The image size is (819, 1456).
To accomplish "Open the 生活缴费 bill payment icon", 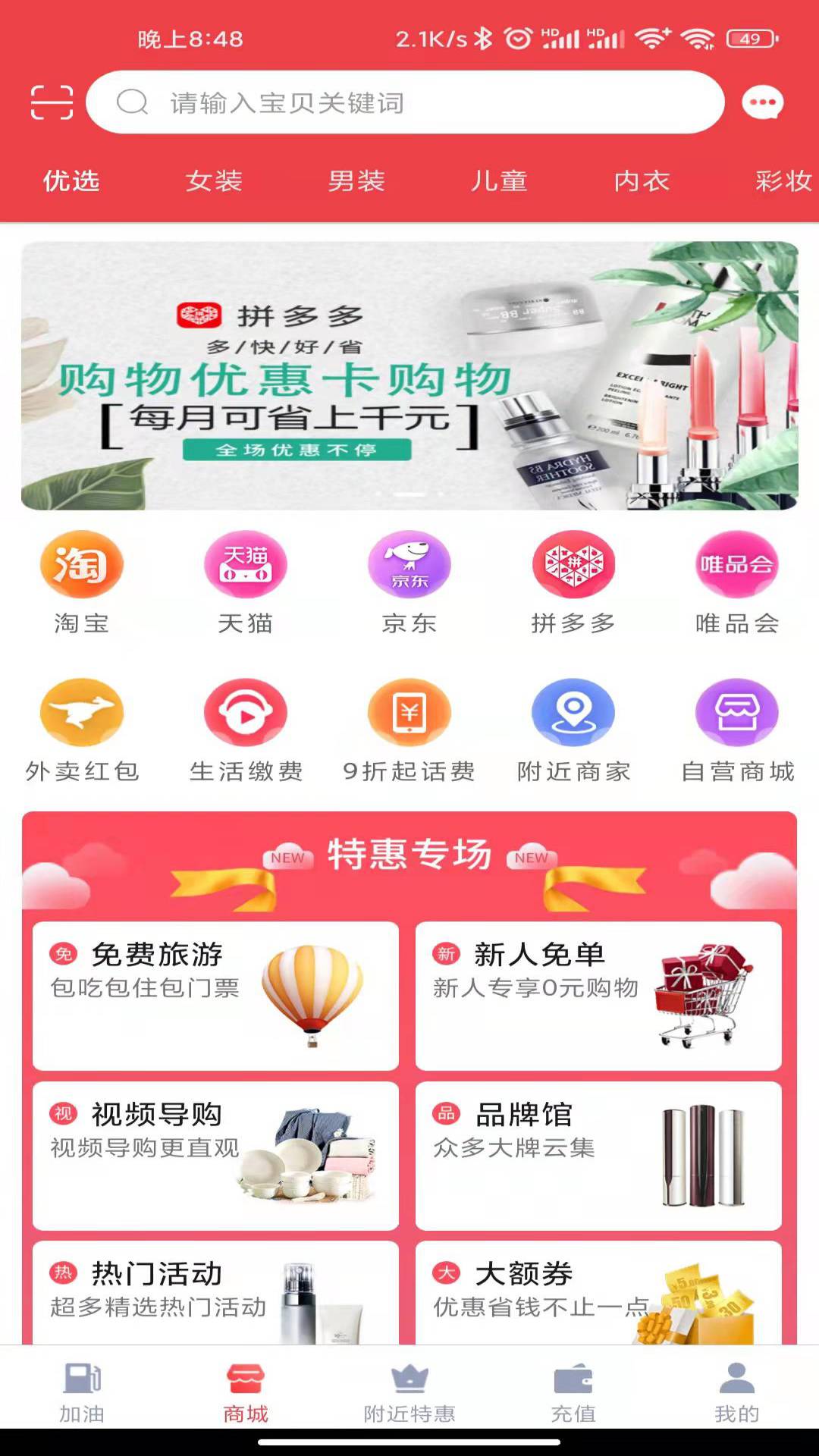I will (x=244, y=713).
